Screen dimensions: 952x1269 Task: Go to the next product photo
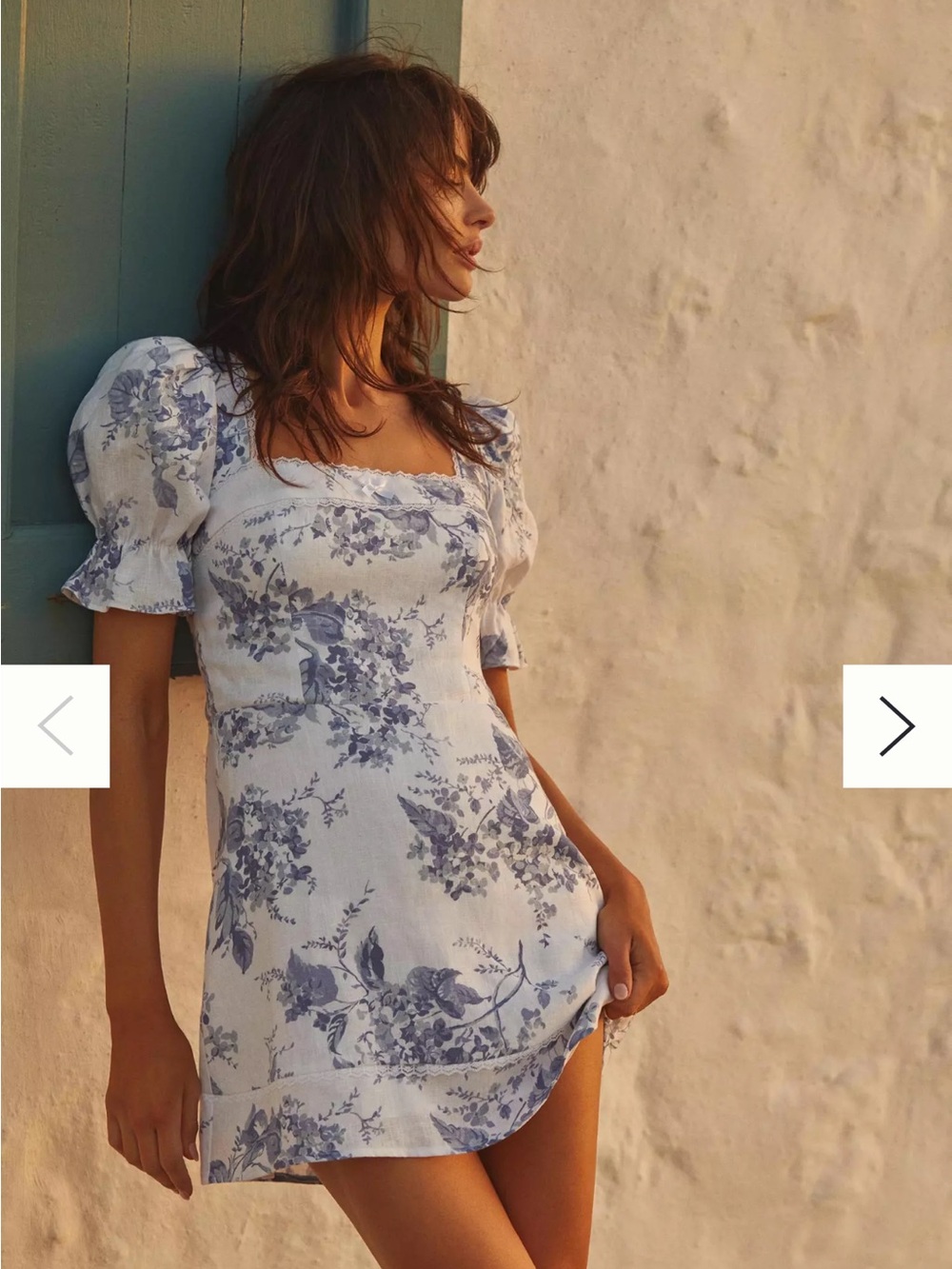click(x=897, y=726)
